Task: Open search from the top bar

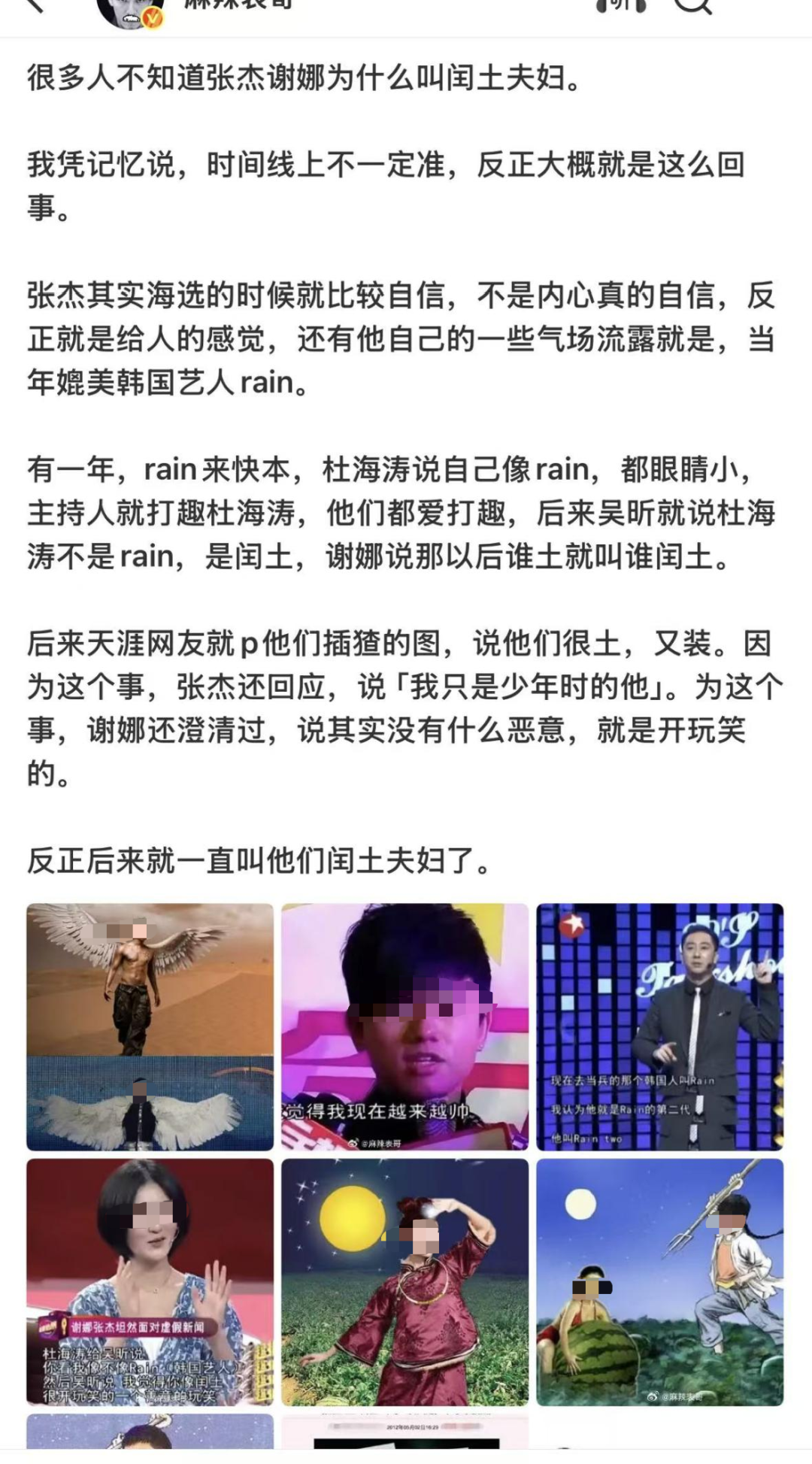Action: point(692,6)
